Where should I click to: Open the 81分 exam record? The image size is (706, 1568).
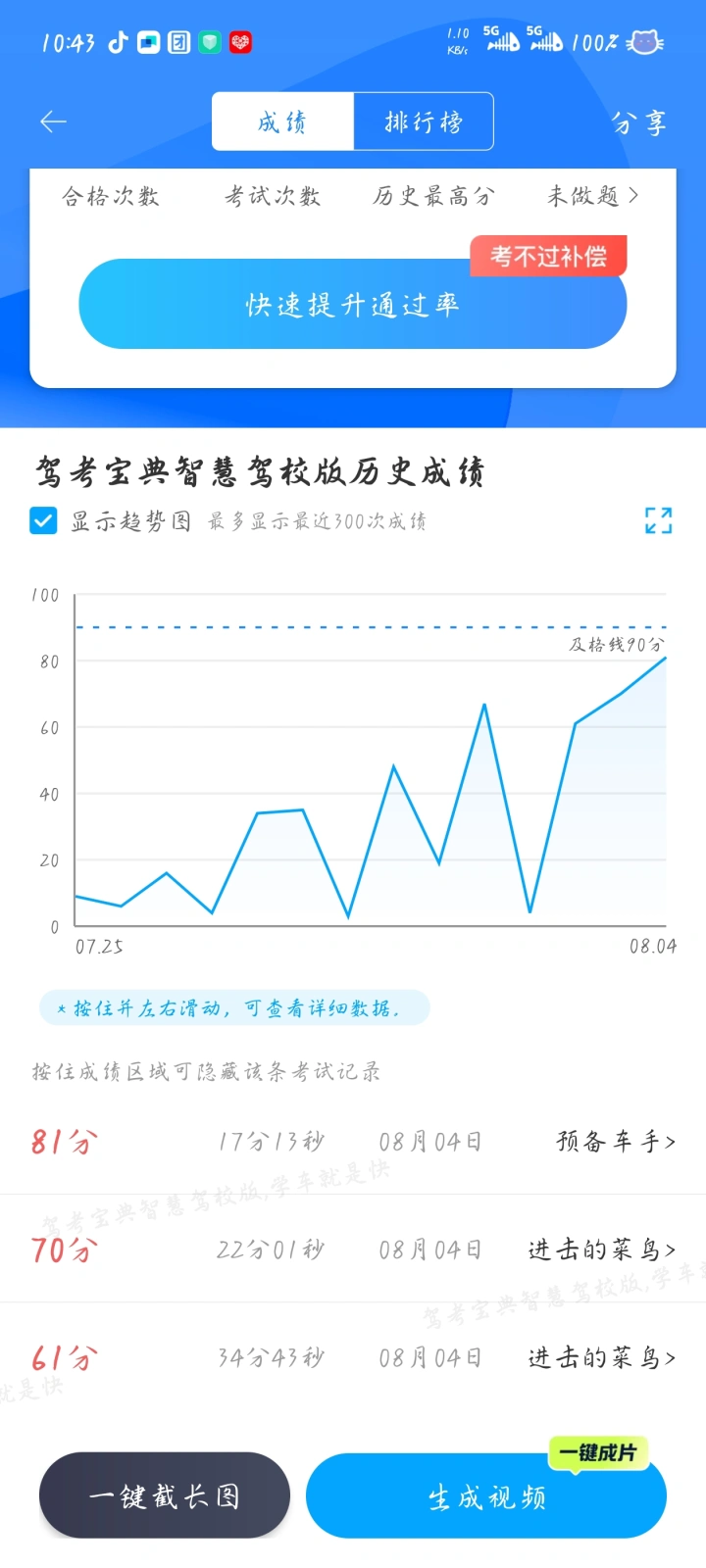pos(353,1141)
